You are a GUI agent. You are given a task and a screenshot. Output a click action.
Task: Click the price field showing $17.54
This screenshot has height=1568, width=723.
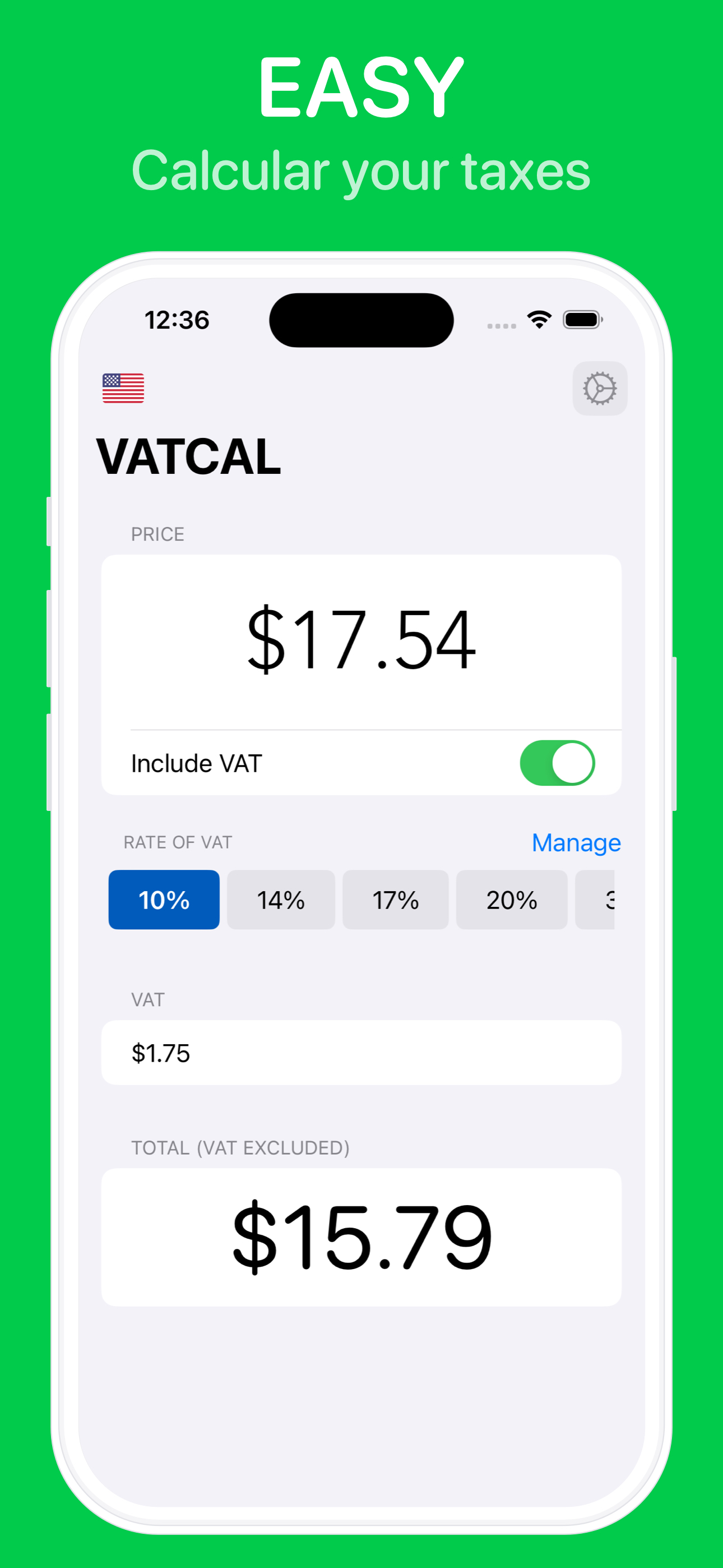(x=361, y=643)
